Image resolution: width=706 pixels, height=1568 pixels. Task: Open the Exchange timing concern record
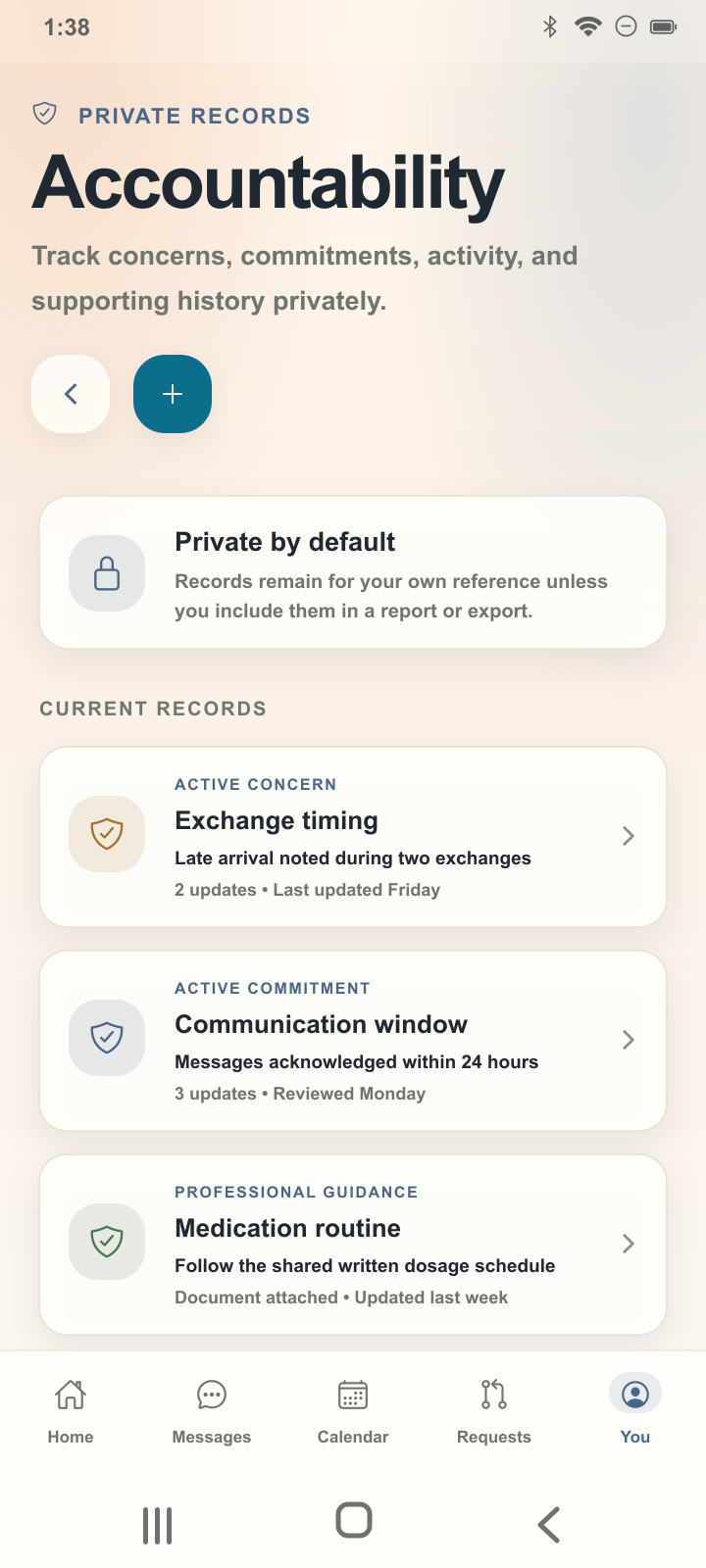tap(353, 837)
